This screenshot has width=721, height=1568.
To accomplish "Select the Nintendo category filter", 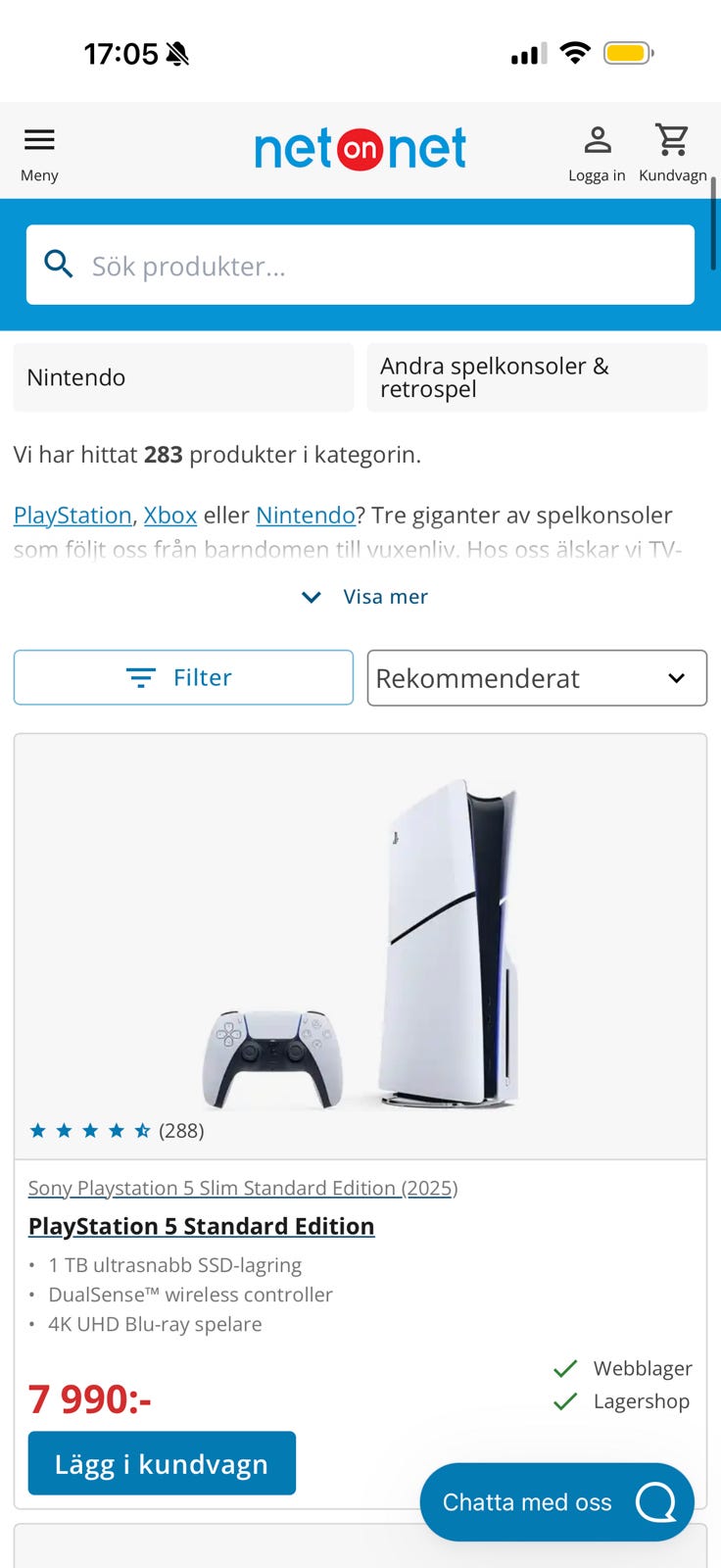I will click(x=182, y=377).
